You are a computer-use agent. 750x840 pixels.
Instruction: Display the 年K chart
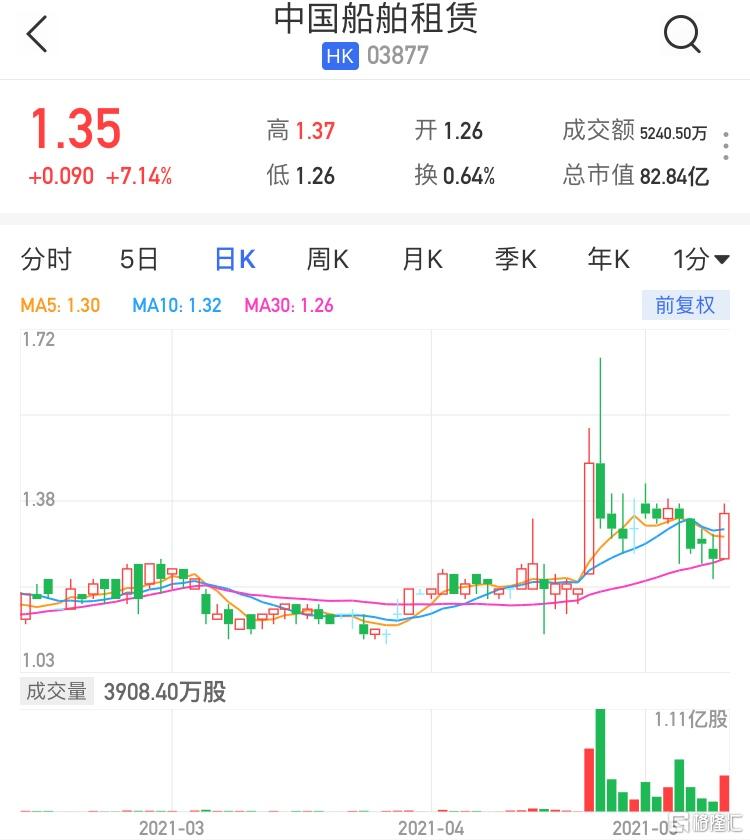tap(608, 260)
